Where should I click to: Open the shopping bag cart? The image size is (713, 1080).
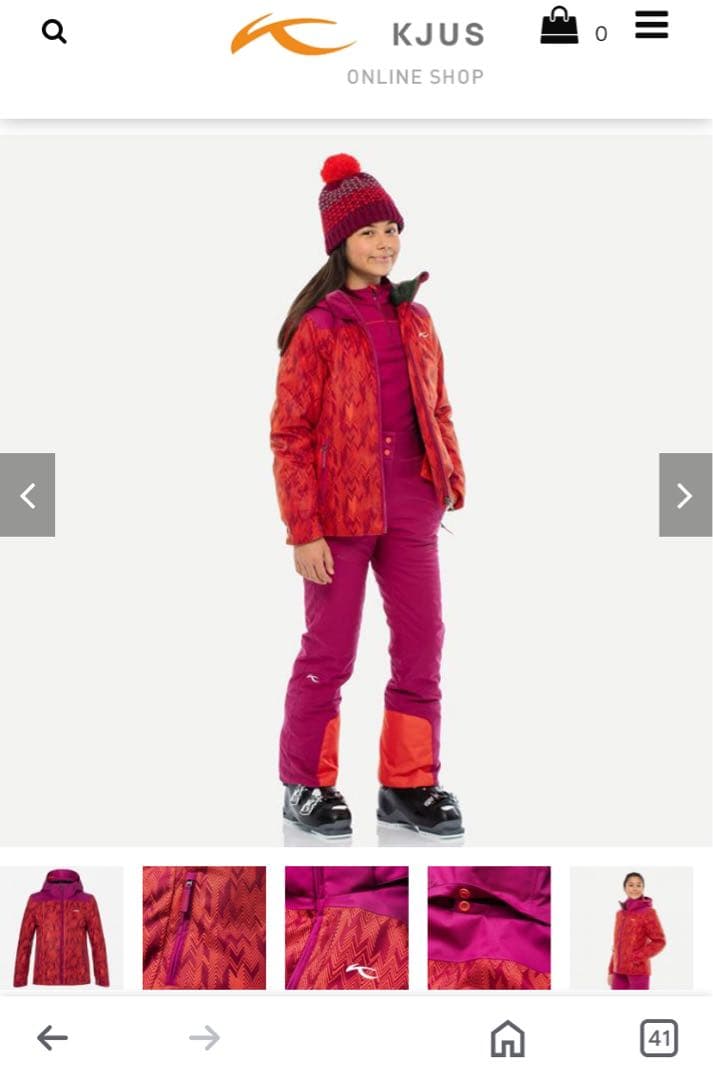pyautogui.click(x=560, y=27)
